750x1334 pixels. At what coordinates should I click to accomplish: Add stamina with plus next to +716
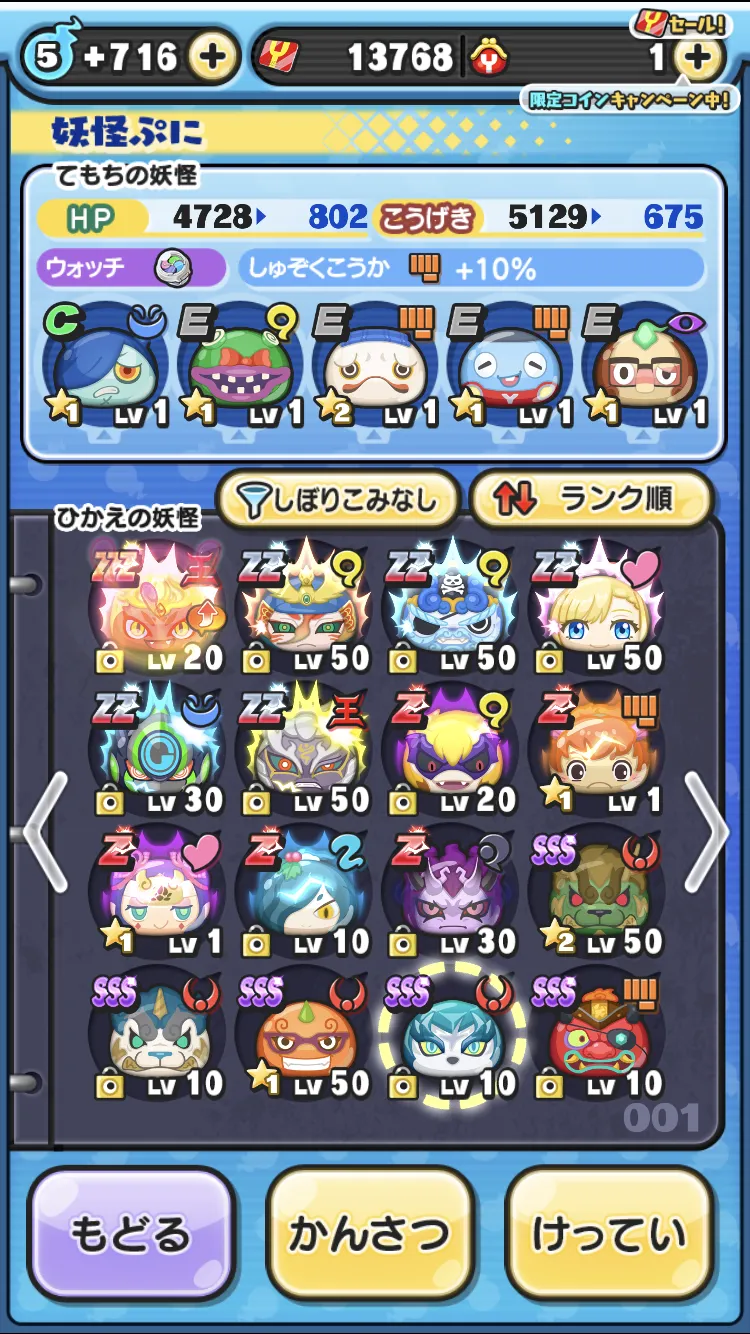pyautogui.click(x=212, y=58)
